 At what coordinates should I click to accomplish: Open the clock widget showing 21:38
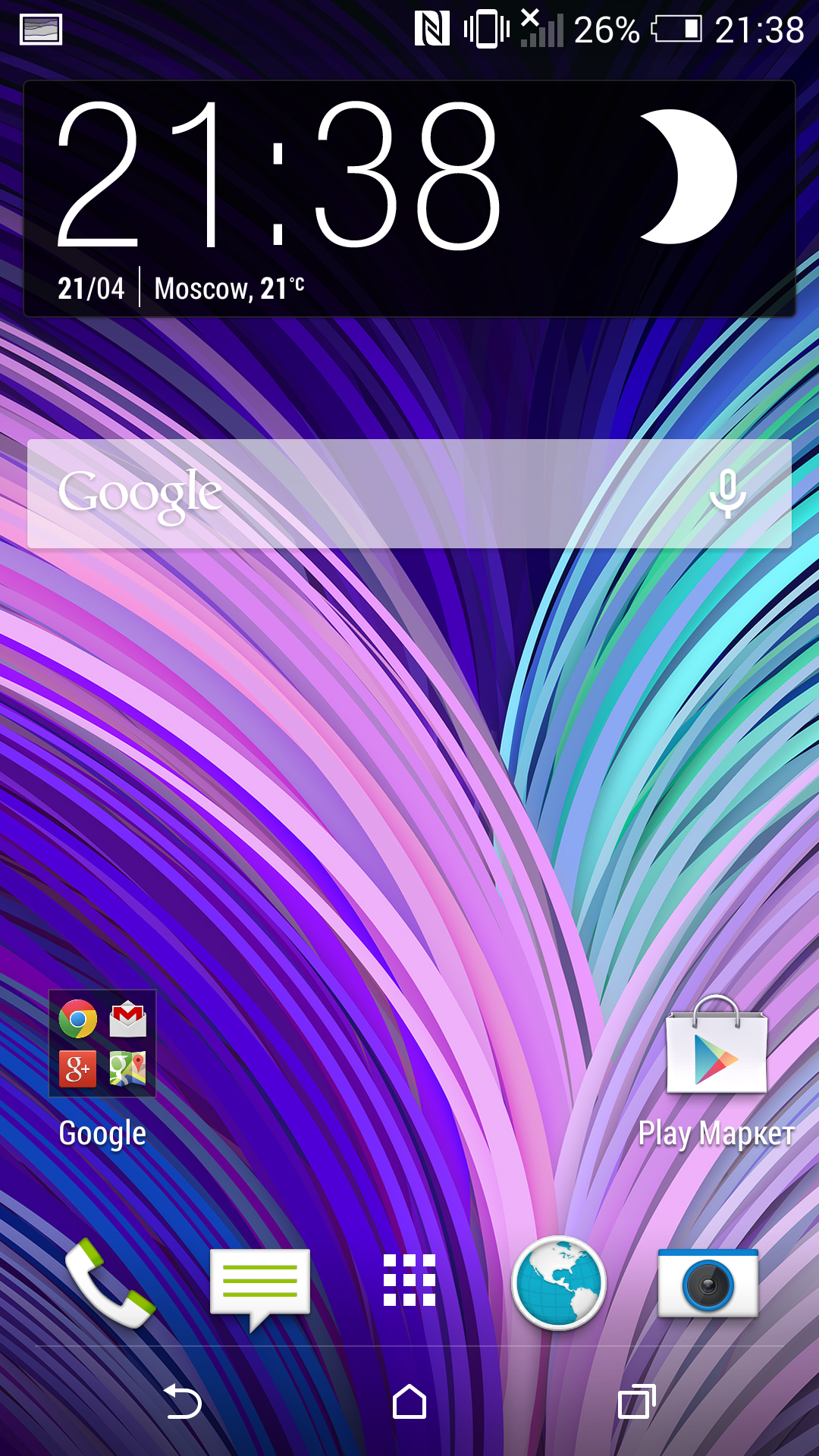pyautogui.click(x=278, y=176)
